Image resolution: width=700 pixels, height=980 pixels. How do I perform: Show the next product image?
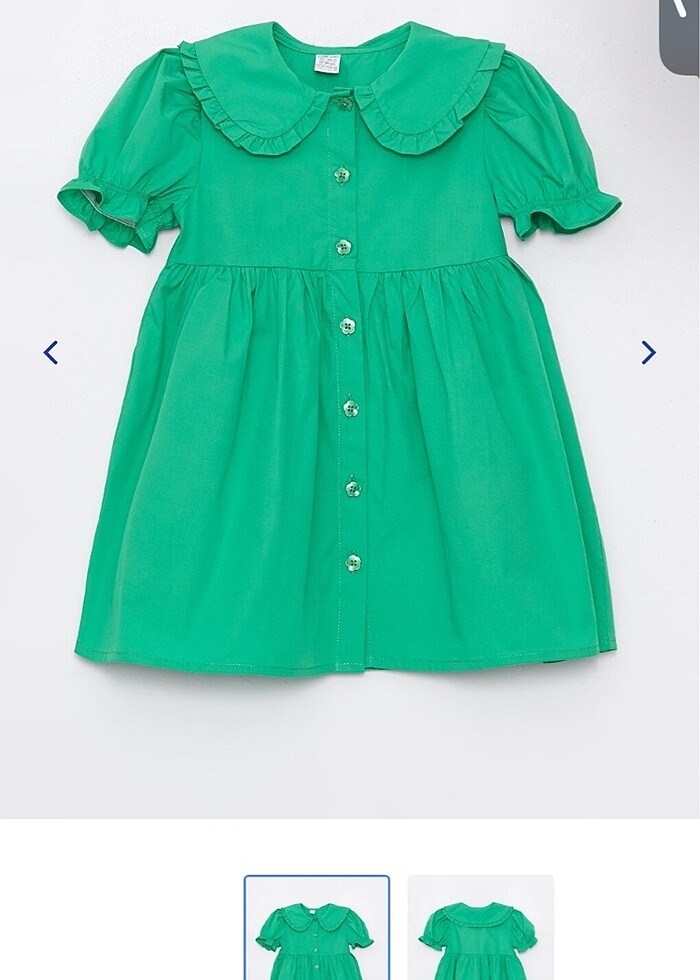(648, 352)
